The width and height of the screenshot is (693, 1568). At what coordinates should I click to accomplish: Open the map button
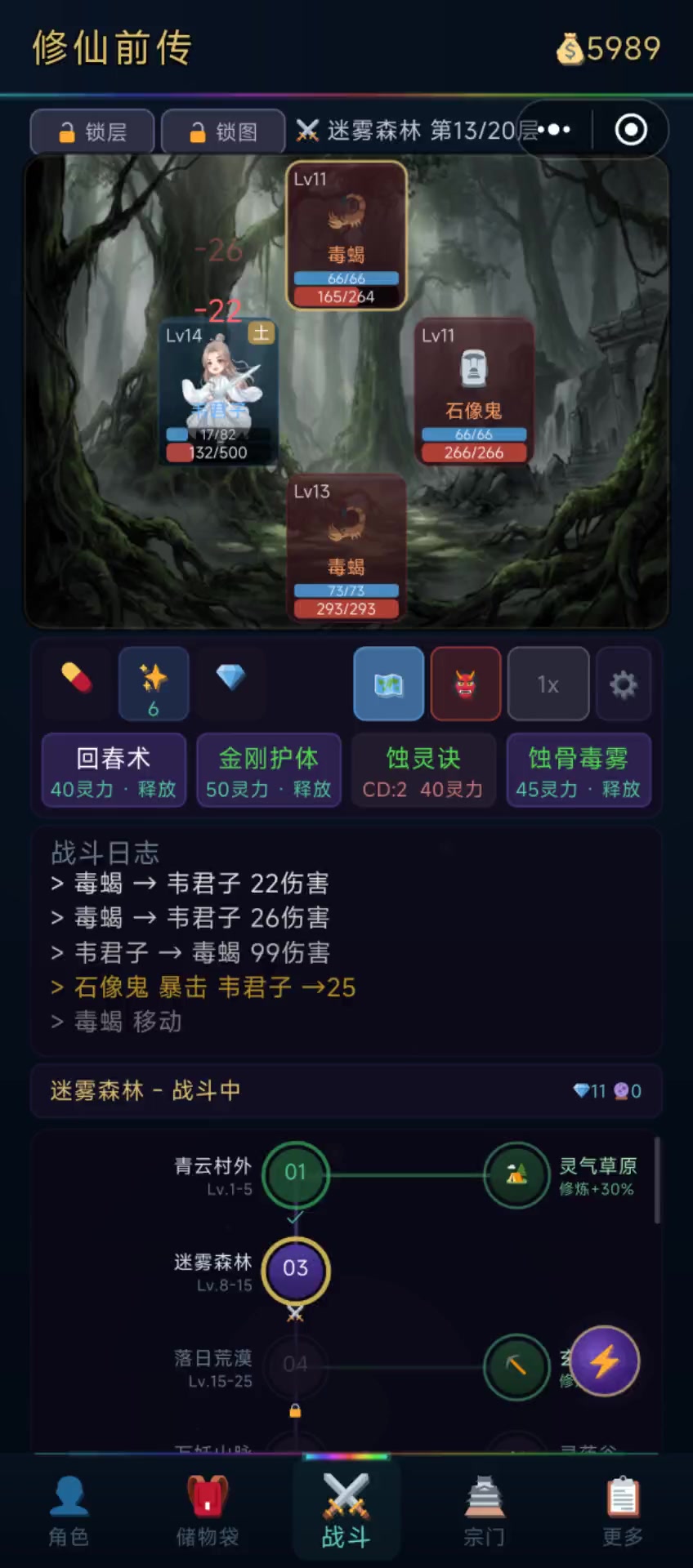tap(388, 684)
